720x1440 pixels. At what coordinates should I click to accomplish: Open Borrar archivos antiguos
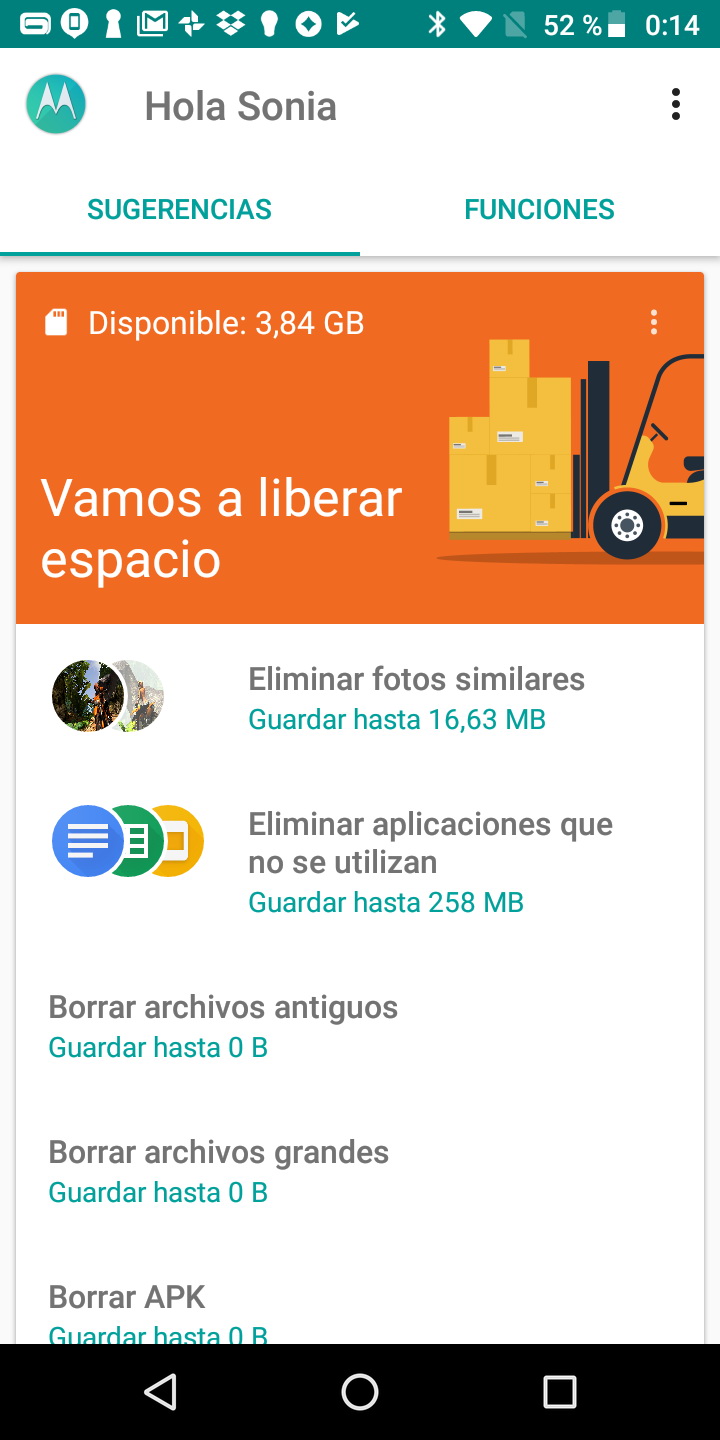[x=223, y=1026]
